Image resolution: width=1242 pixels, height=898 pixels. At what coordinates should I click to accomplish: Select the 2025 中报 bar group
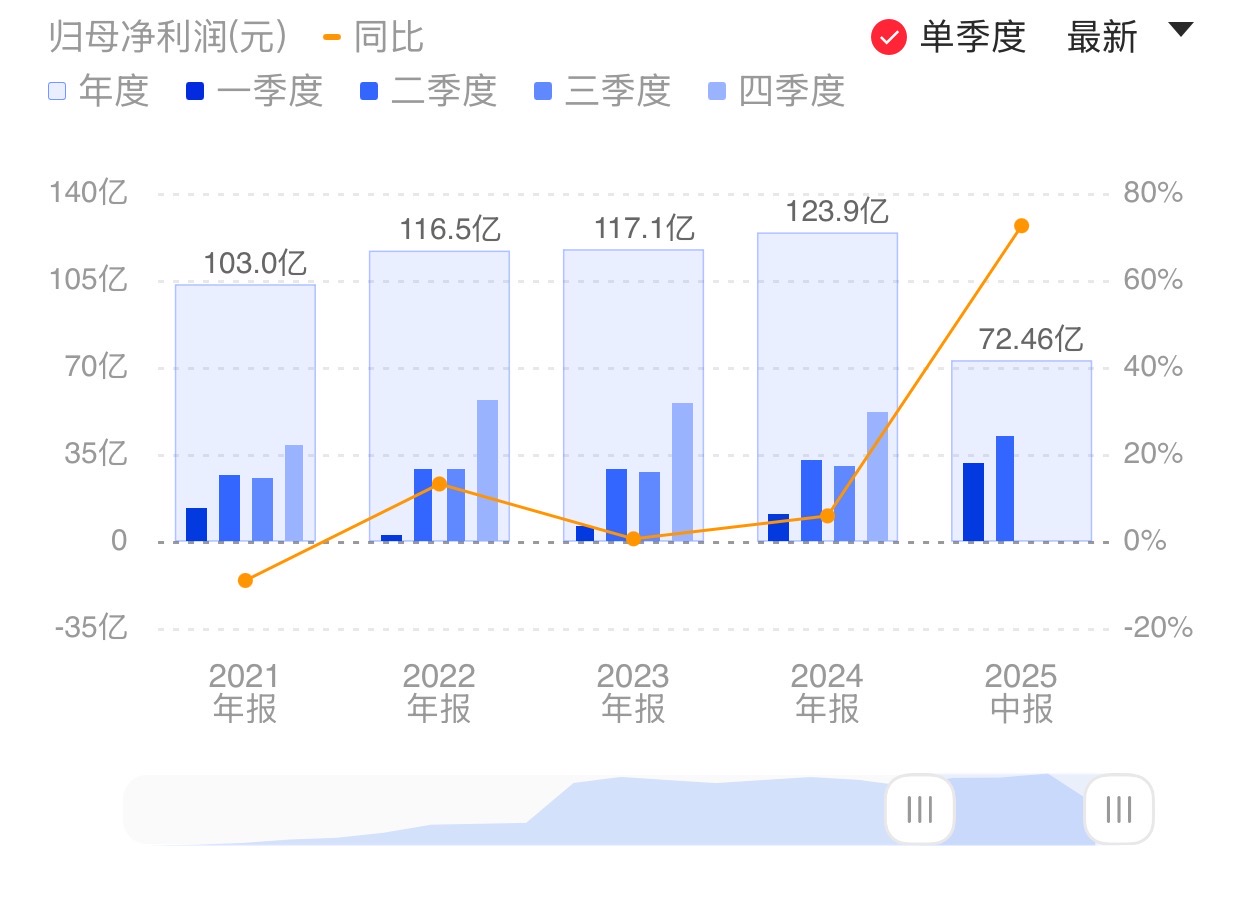click(1021, 450)
